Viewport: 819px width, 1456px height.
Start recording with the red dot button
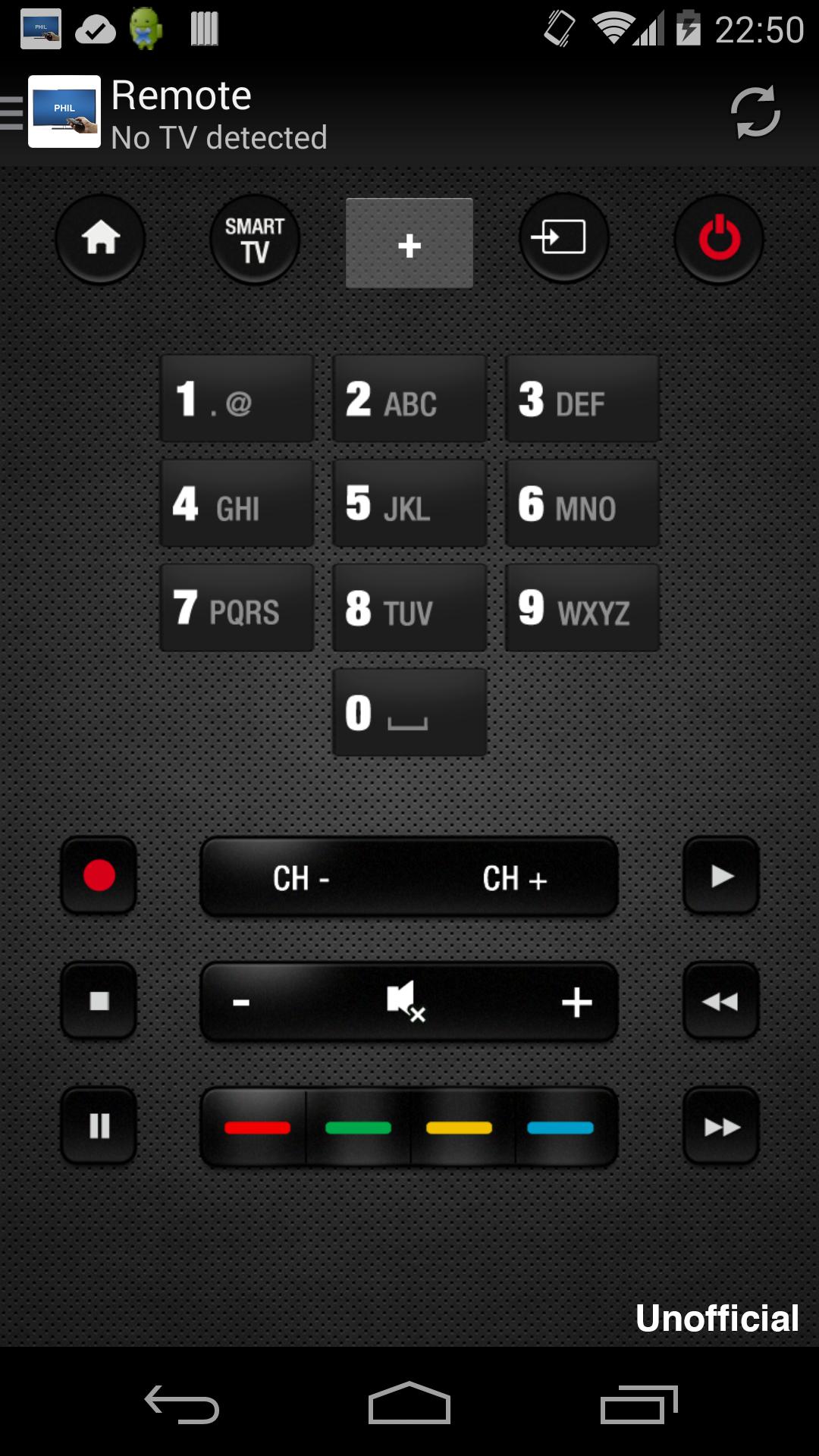coord(99,876)
